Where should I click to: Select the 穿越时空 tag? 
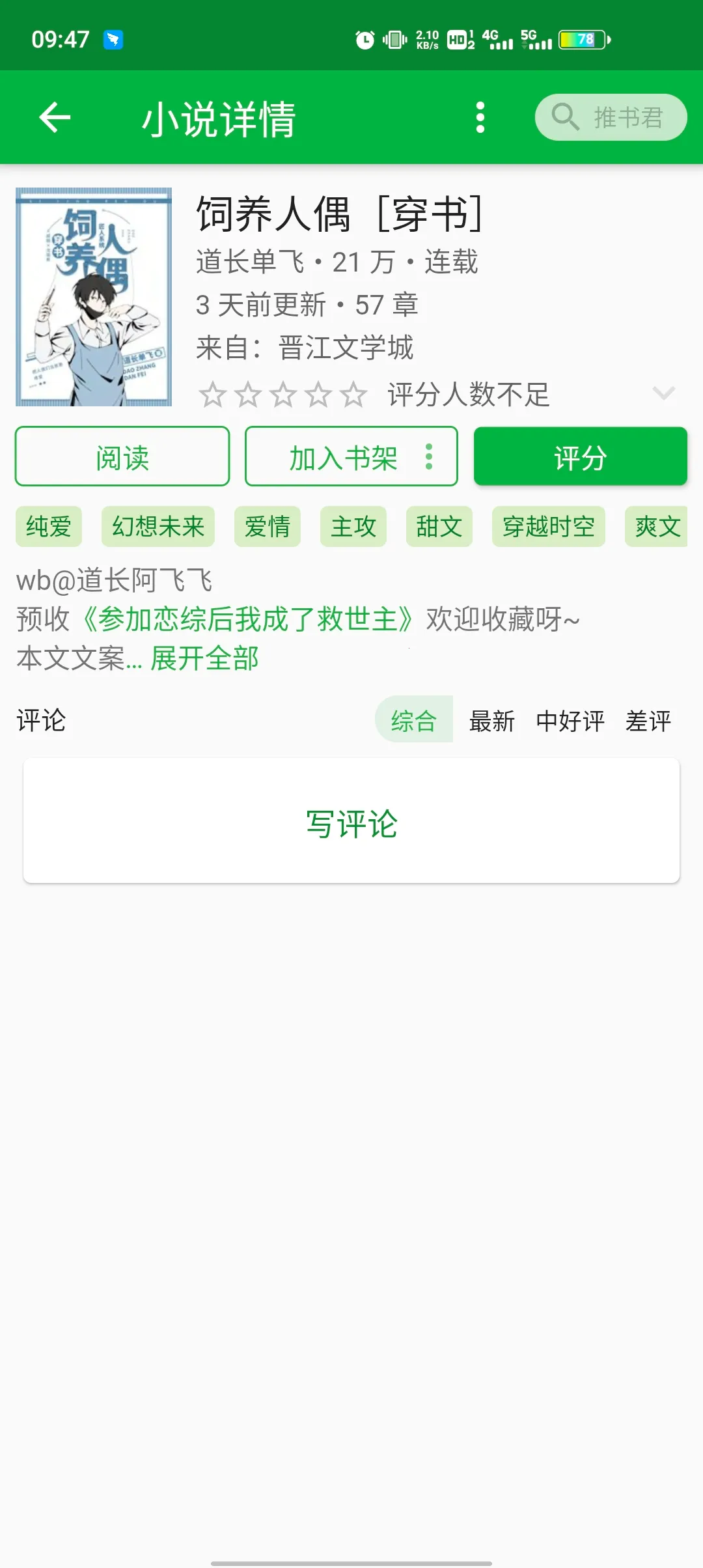(x=549, y=527)
